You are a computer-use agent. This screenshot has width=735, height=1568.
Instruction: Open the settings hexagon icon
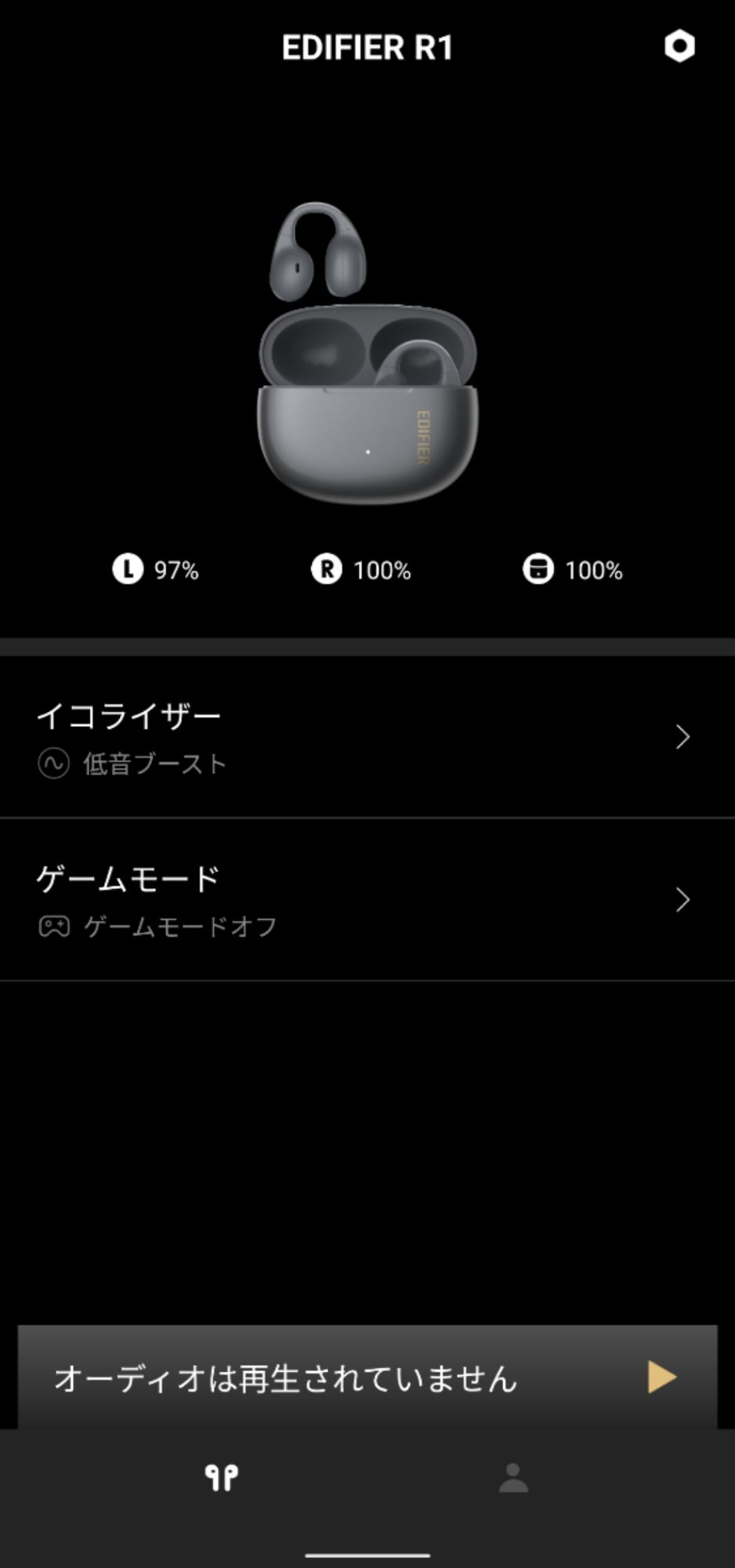(x=679, y=47)
